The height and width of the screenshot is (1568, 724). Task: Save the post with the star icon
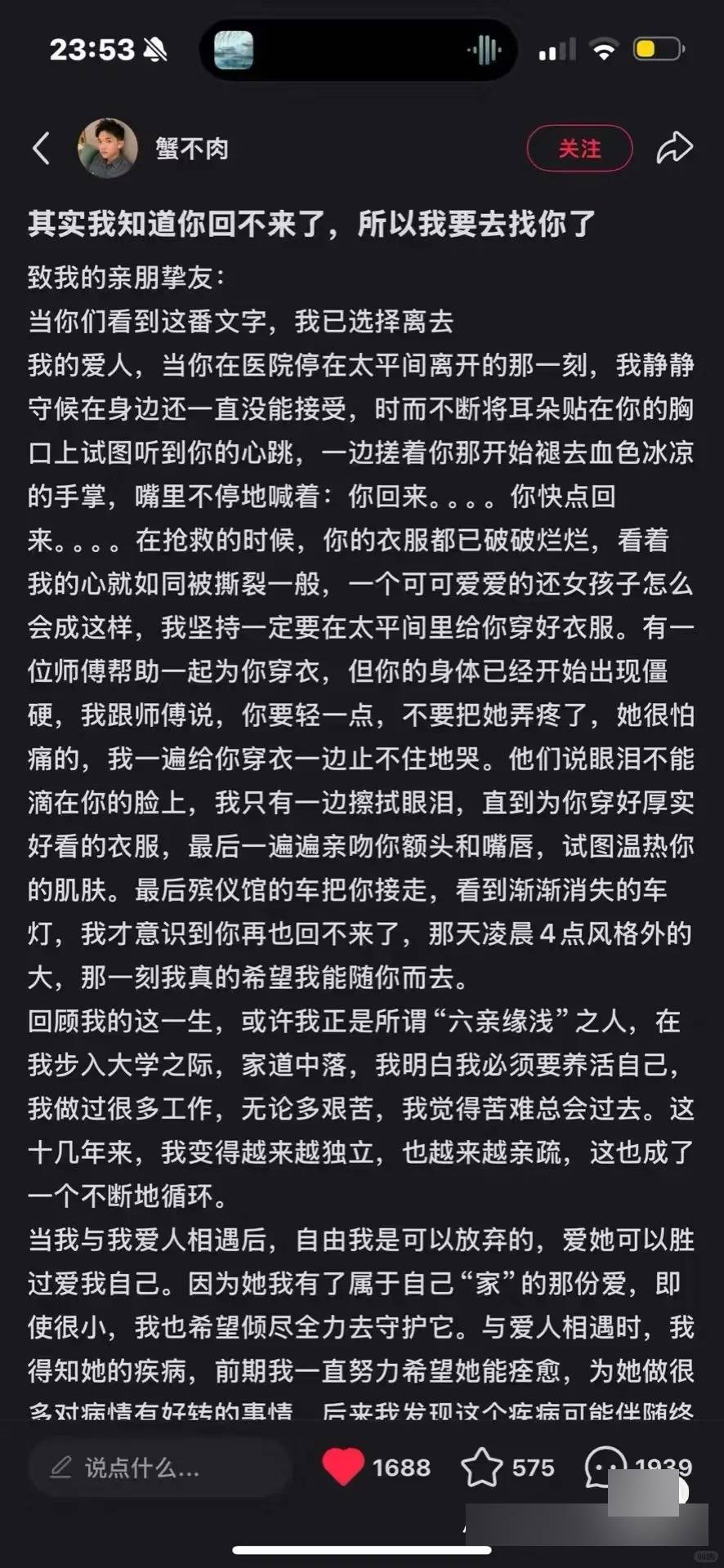tap(482, 1468)
